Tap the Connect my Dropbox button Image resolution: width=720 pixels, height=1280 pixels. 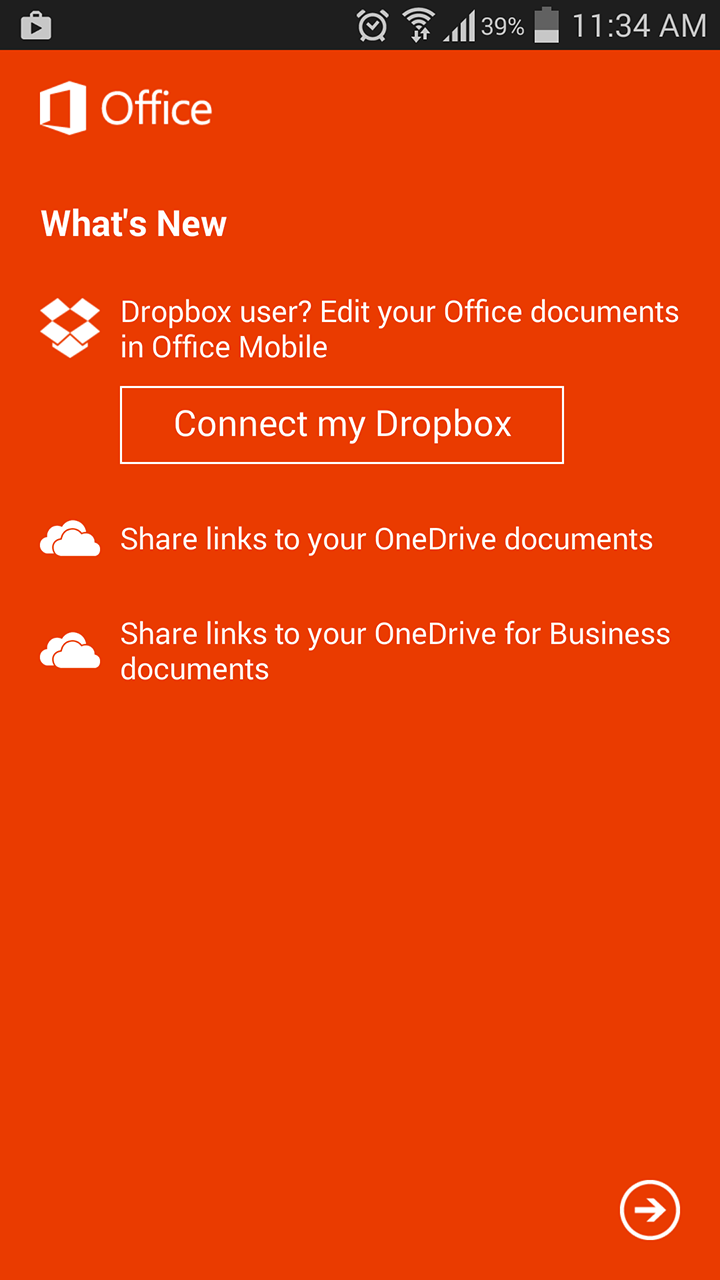tap(342, 425)
